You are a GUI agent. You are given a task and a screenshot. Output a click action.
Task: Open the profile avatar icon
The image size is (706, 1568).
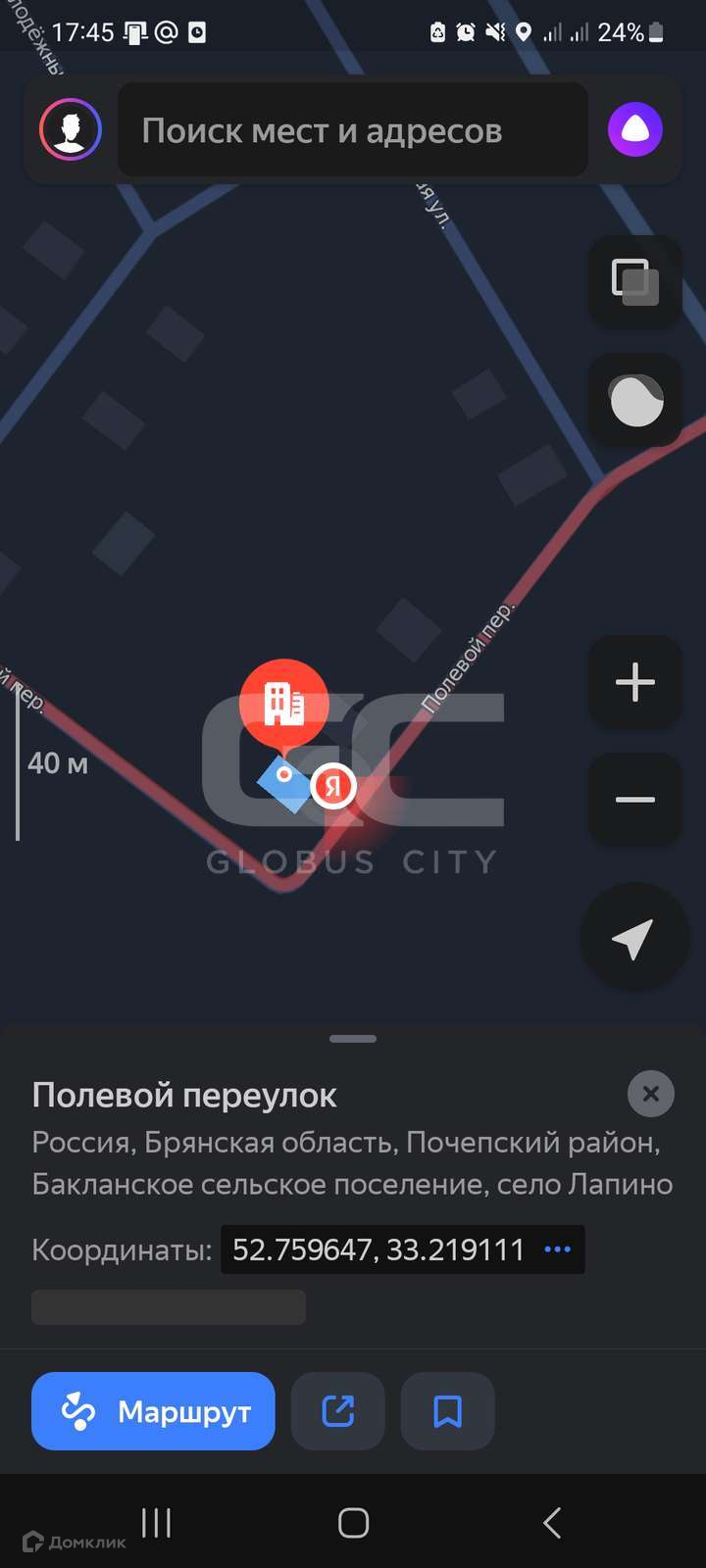tap(71, 129)
